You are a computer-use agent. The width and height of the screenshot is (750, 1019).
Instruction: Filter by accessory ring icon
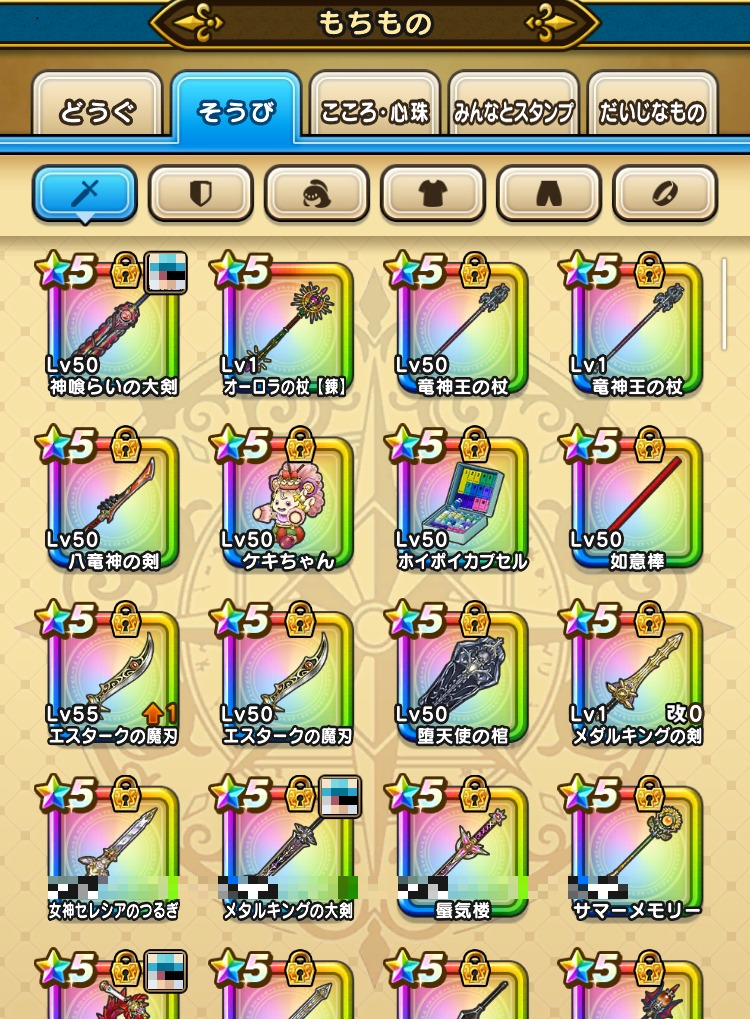[665, 193]
